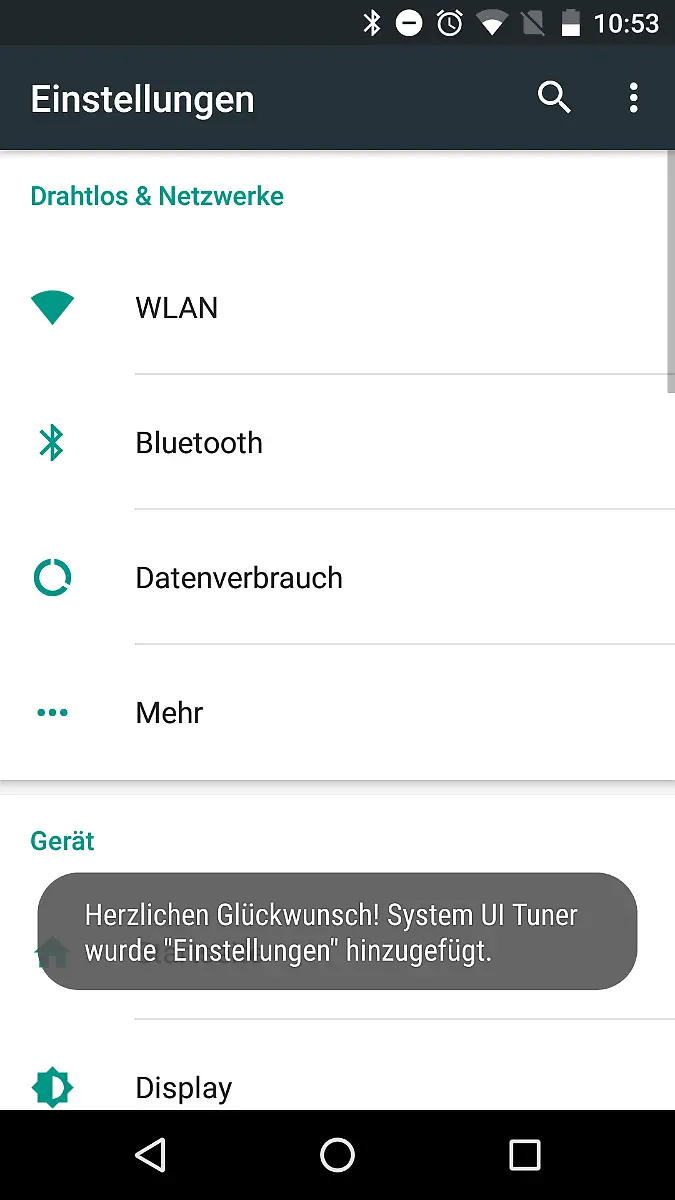This screenshot has height=1200, width=675.
Task: Go to the home screen
Action: tap(337, 1155)
